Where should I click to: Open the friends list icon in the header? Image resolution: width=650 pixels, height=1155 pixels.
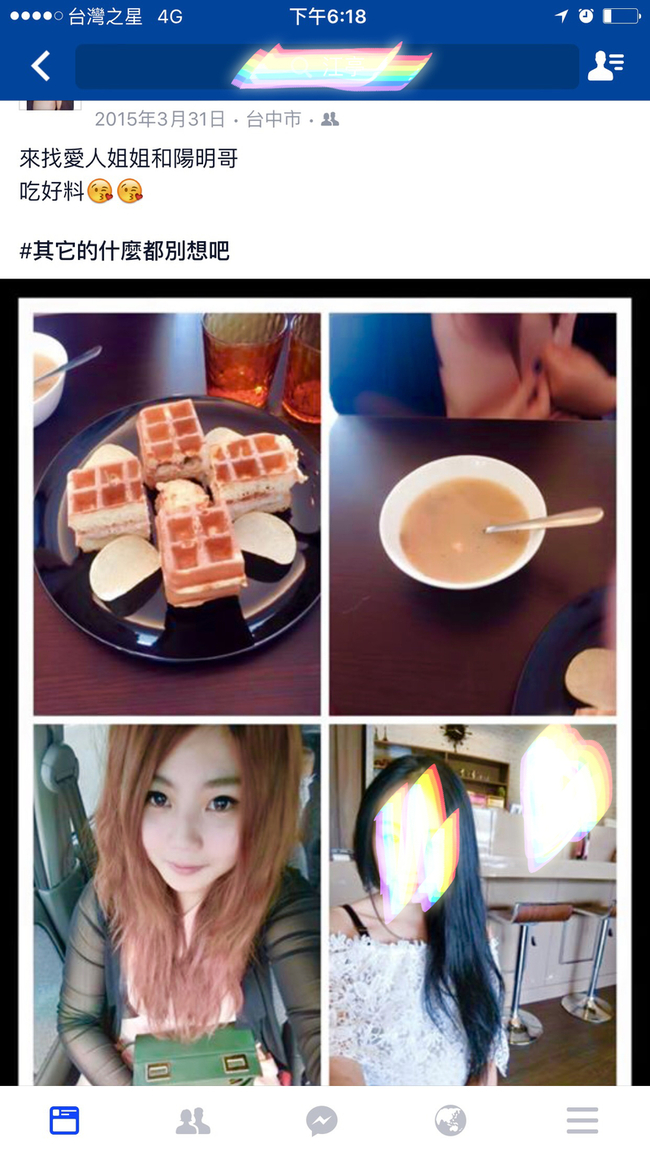click(605, 66)
